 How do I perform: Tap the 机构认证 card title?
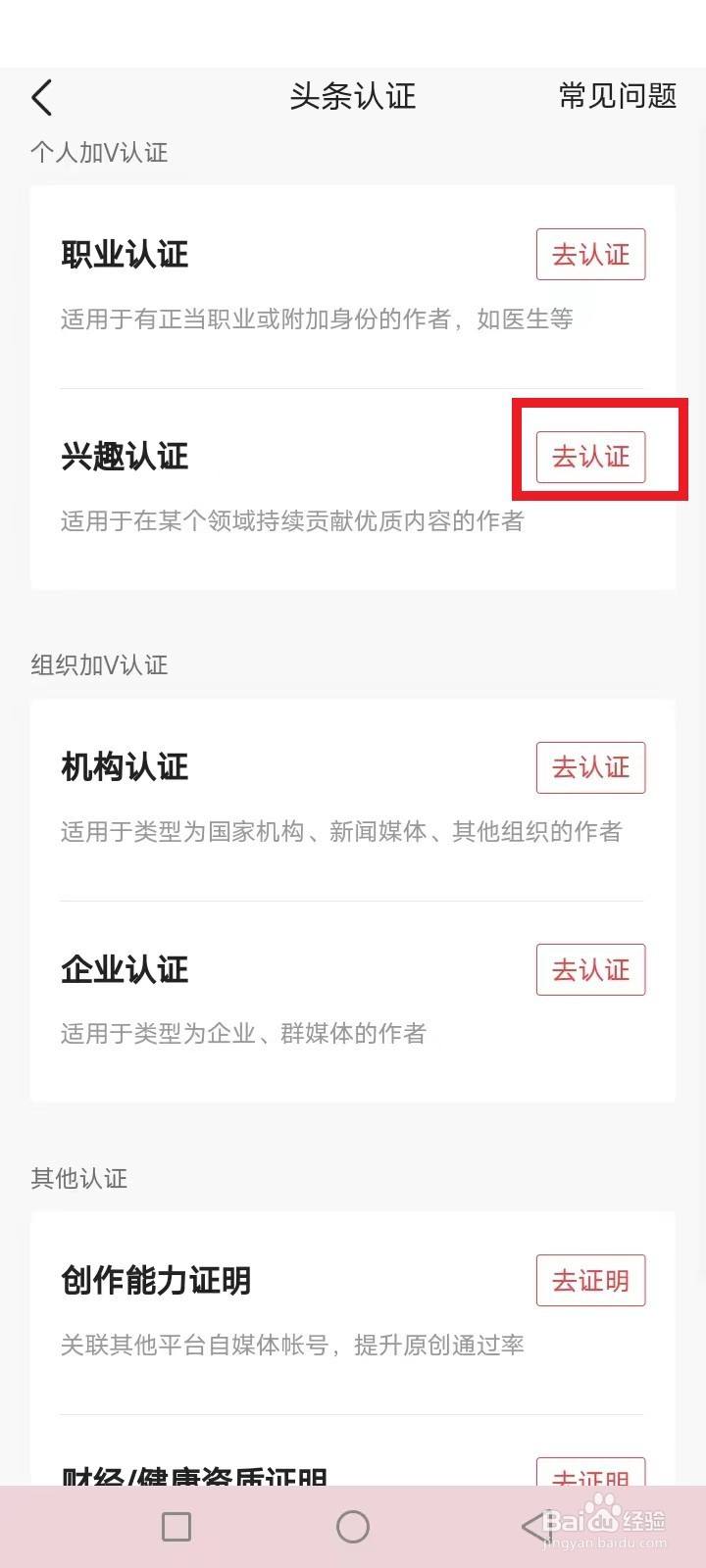(x=124, y=767)
